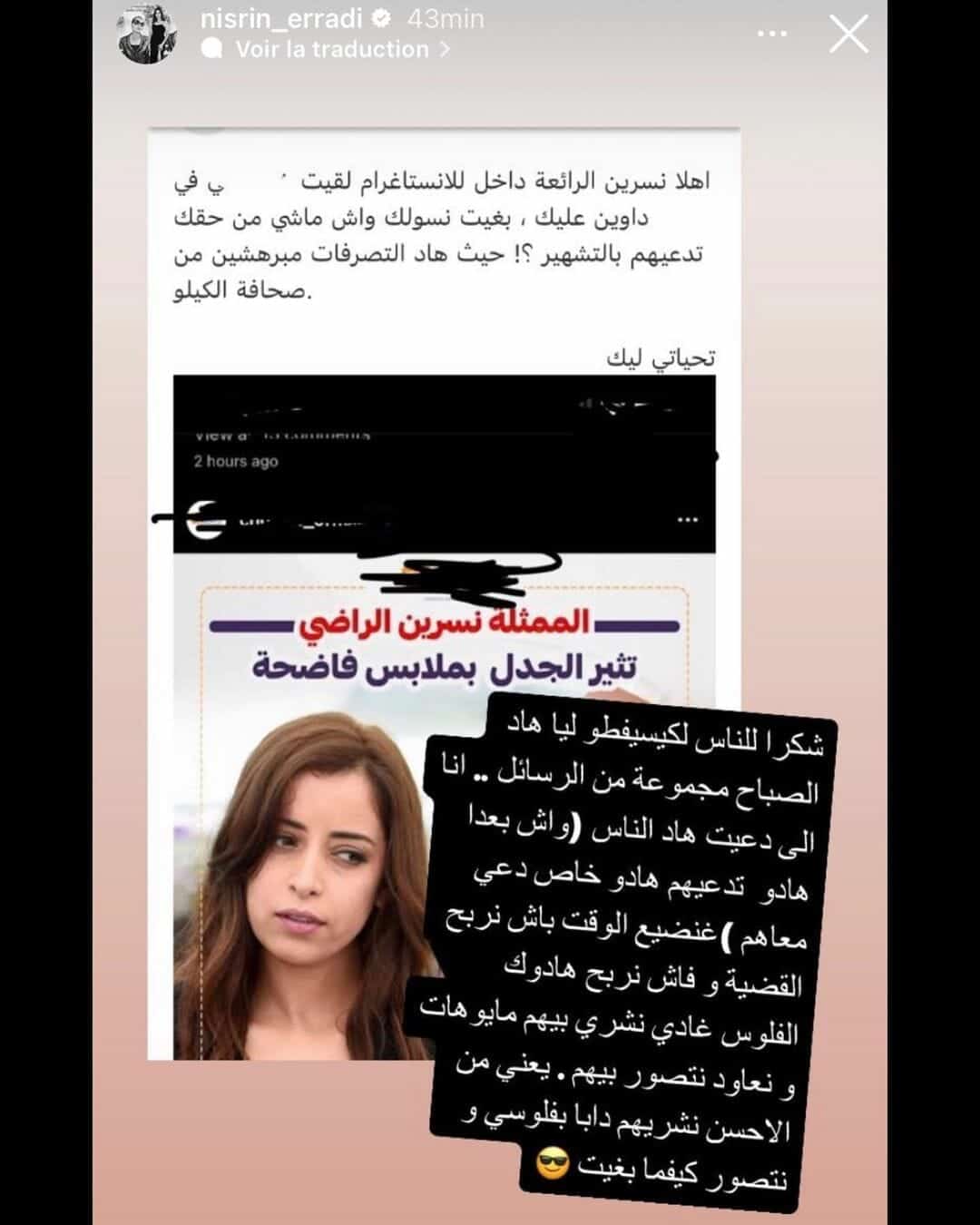Close the story viewer
Image resolution: width=980 pixels, height=1225 pixels.
point(848,34)
